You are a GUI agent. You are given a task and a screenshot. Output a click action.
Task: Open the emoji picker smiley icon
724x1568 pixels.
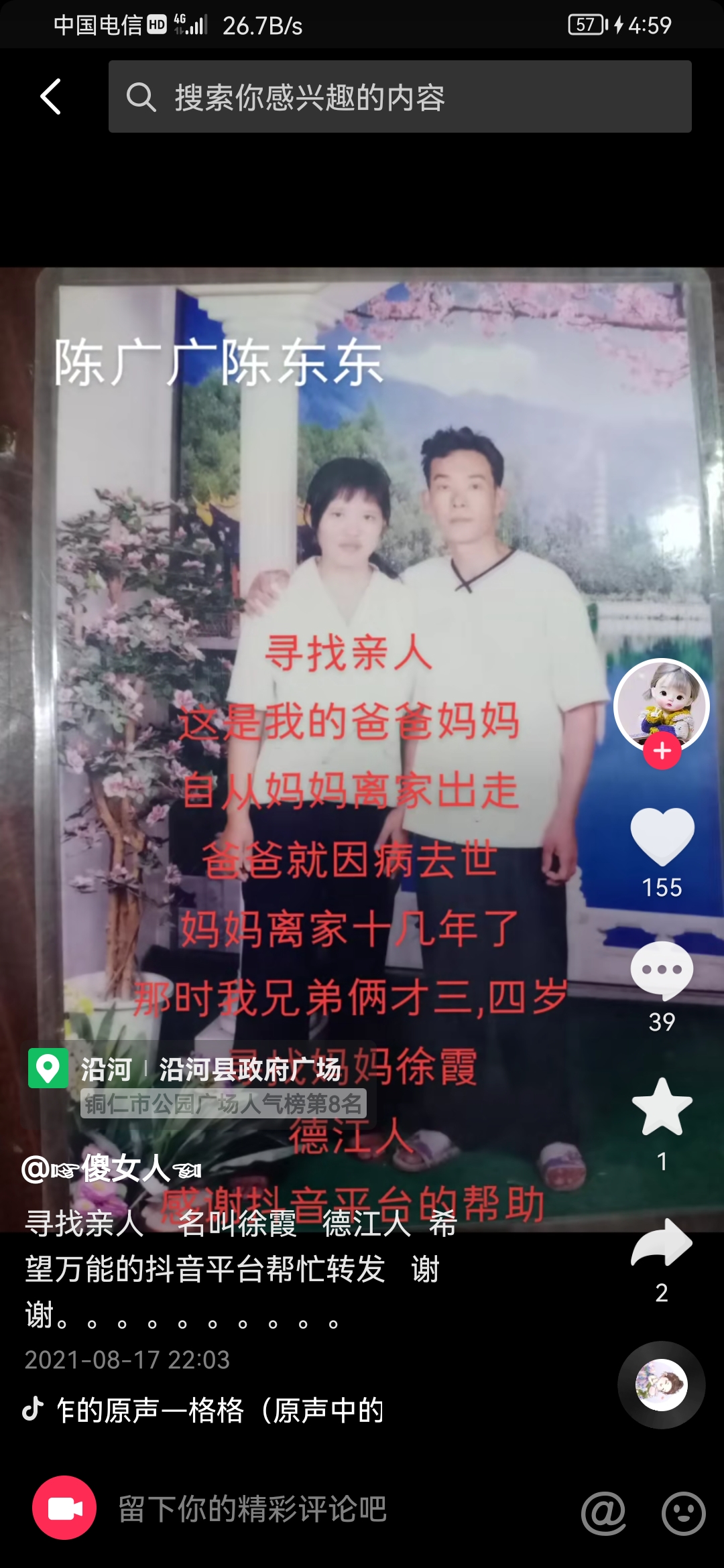[x=683, y=1512]
